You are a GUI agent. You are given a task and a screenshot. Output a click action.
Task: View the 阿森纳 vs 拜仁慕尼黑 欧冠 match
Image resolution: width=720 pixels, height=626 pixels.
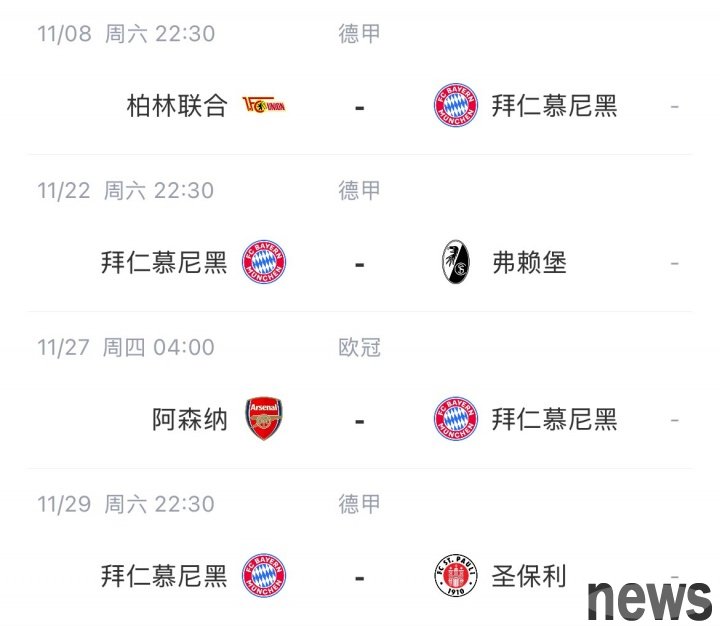click(359, 420)
